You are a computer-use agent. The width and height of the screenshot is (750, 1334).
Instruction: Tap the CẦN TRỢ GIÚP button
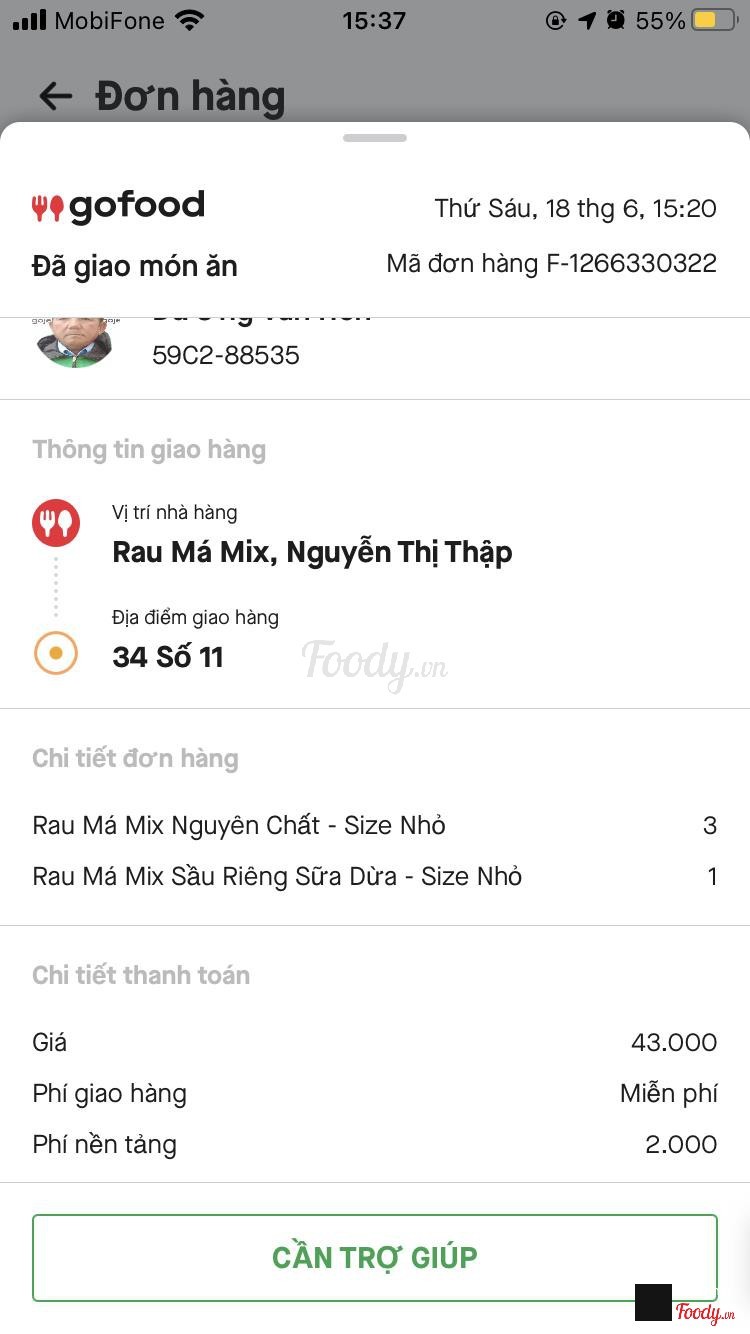point(374,1257)
